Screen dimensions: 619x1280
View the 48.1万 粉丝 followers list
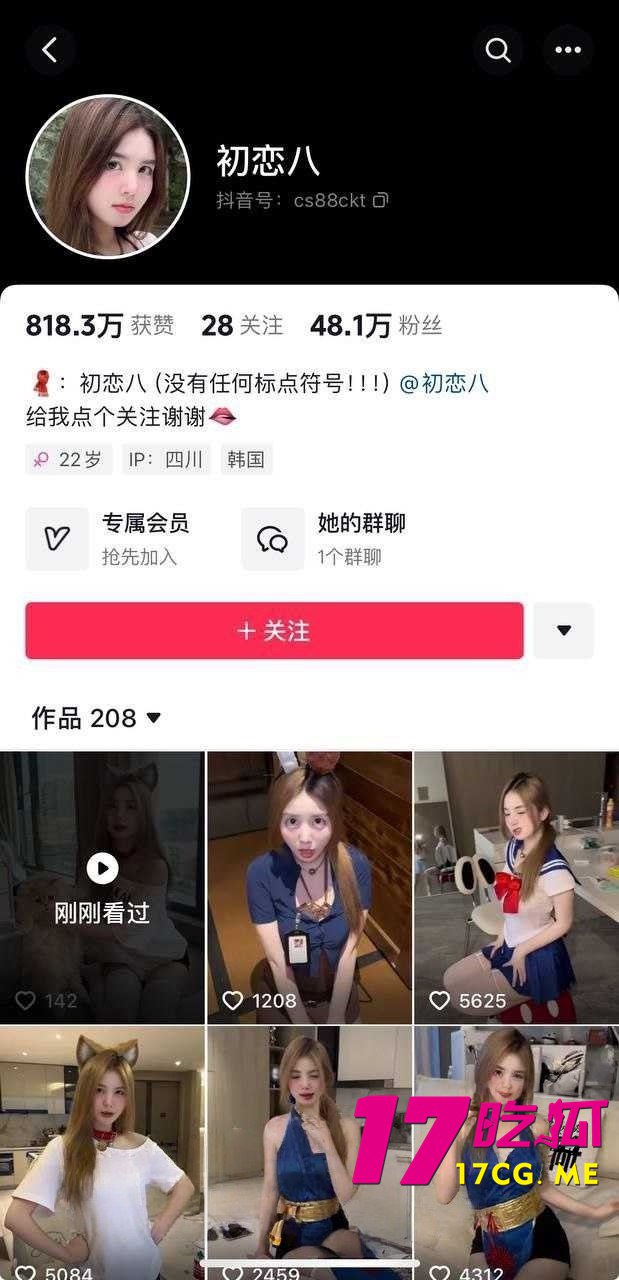pos(376,325)
